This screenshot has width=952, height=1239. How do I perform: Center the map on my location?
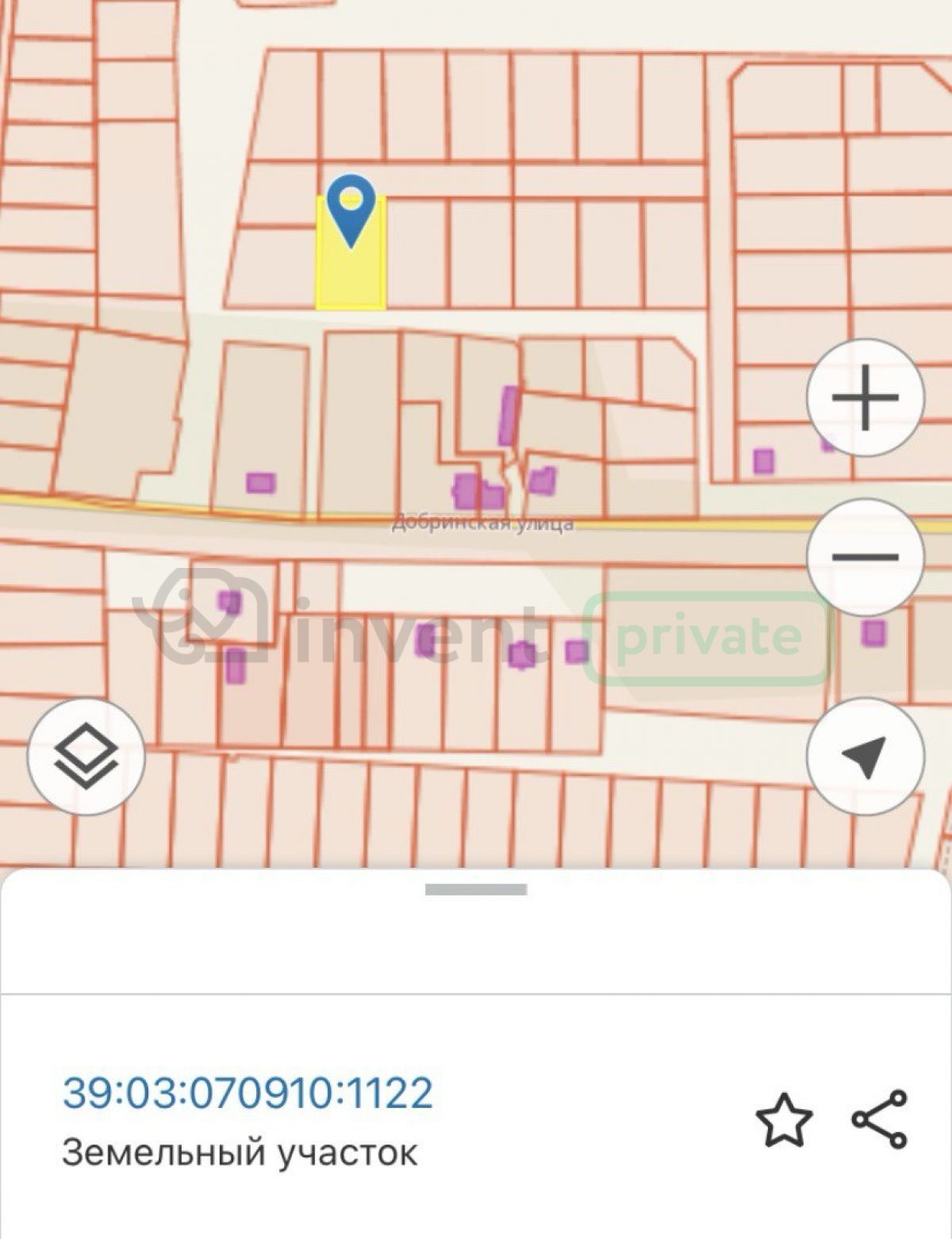tap(865, 757)
